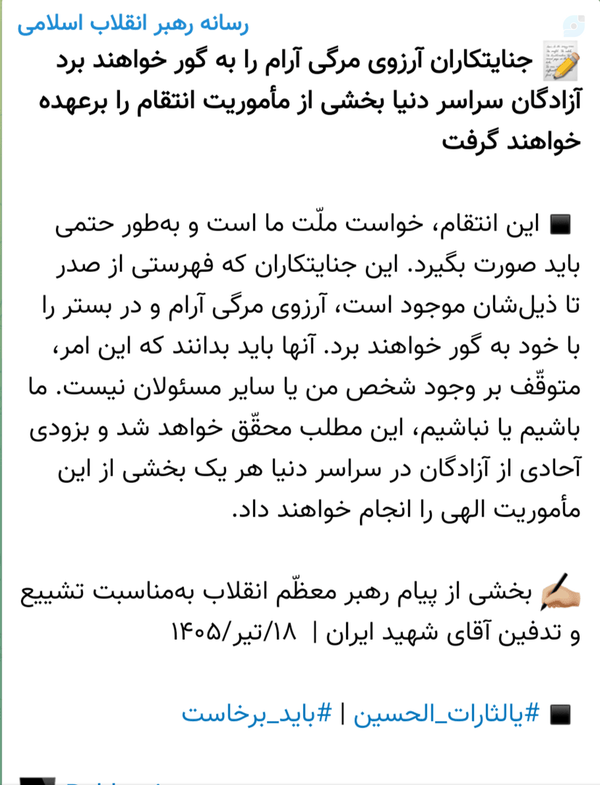Open the hashtag #باید_برخاست

tap(257, 713)
